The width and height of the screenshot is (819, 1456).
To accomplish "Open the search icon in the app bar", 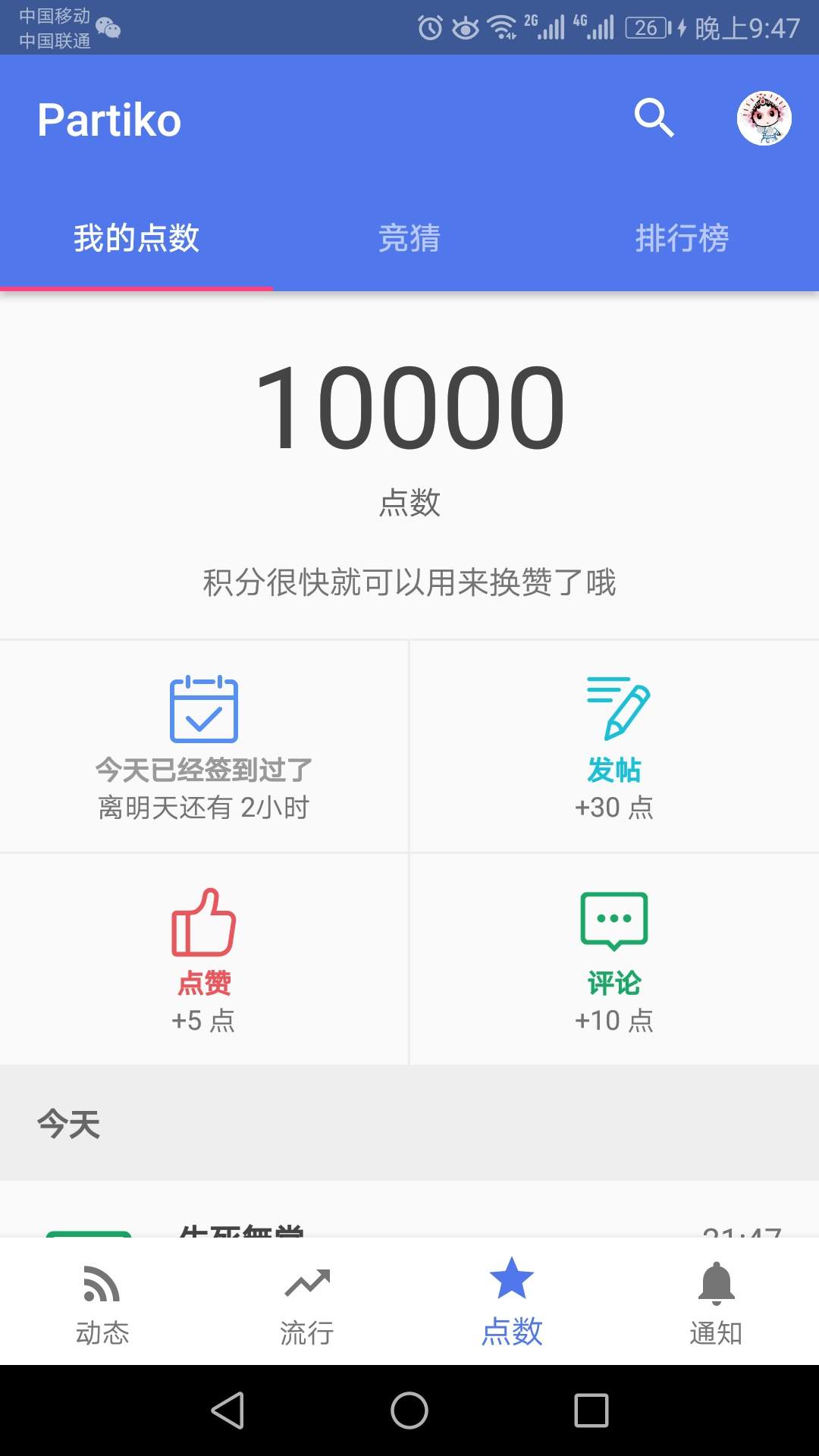I will point(654,118).
